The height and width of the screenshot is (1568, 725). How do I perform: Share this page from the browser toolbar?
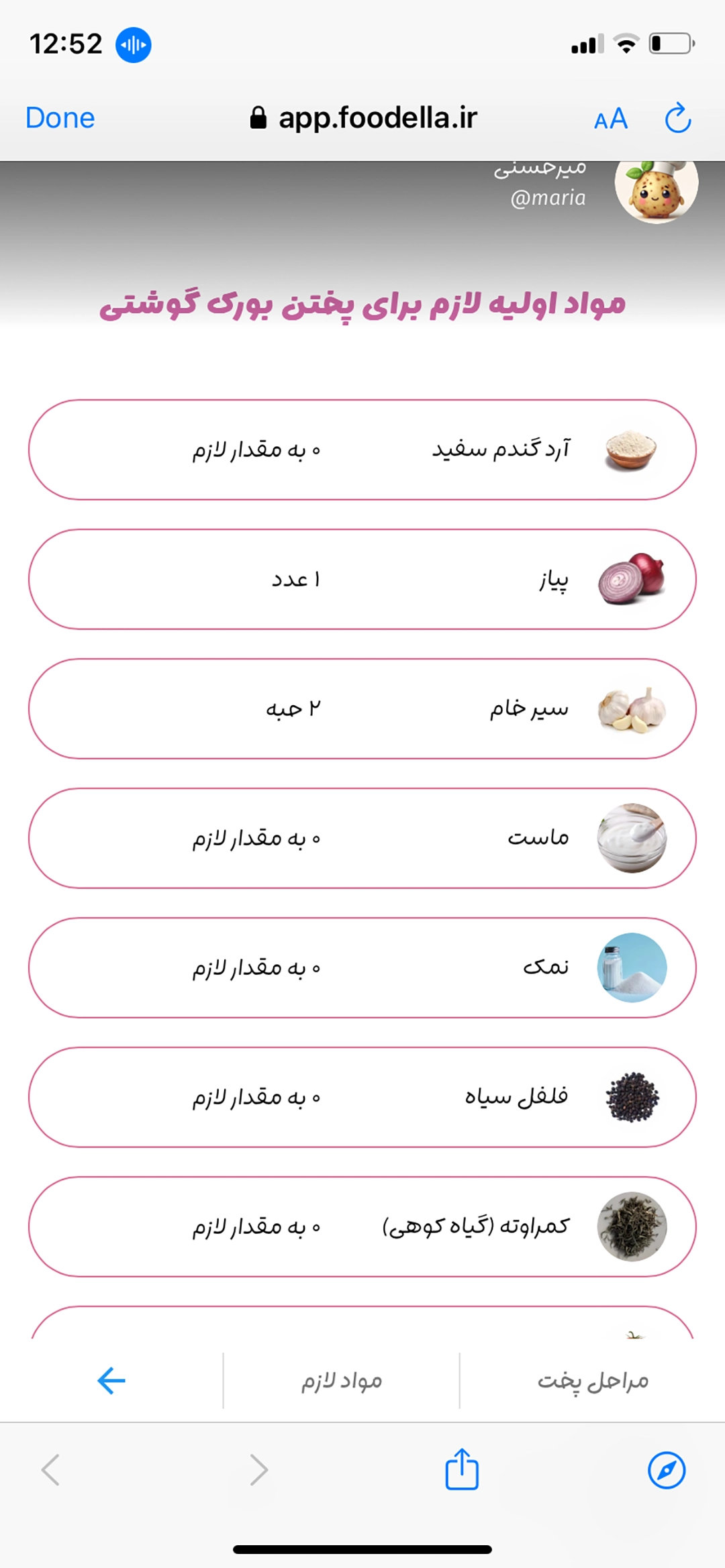coord(462,1470)
